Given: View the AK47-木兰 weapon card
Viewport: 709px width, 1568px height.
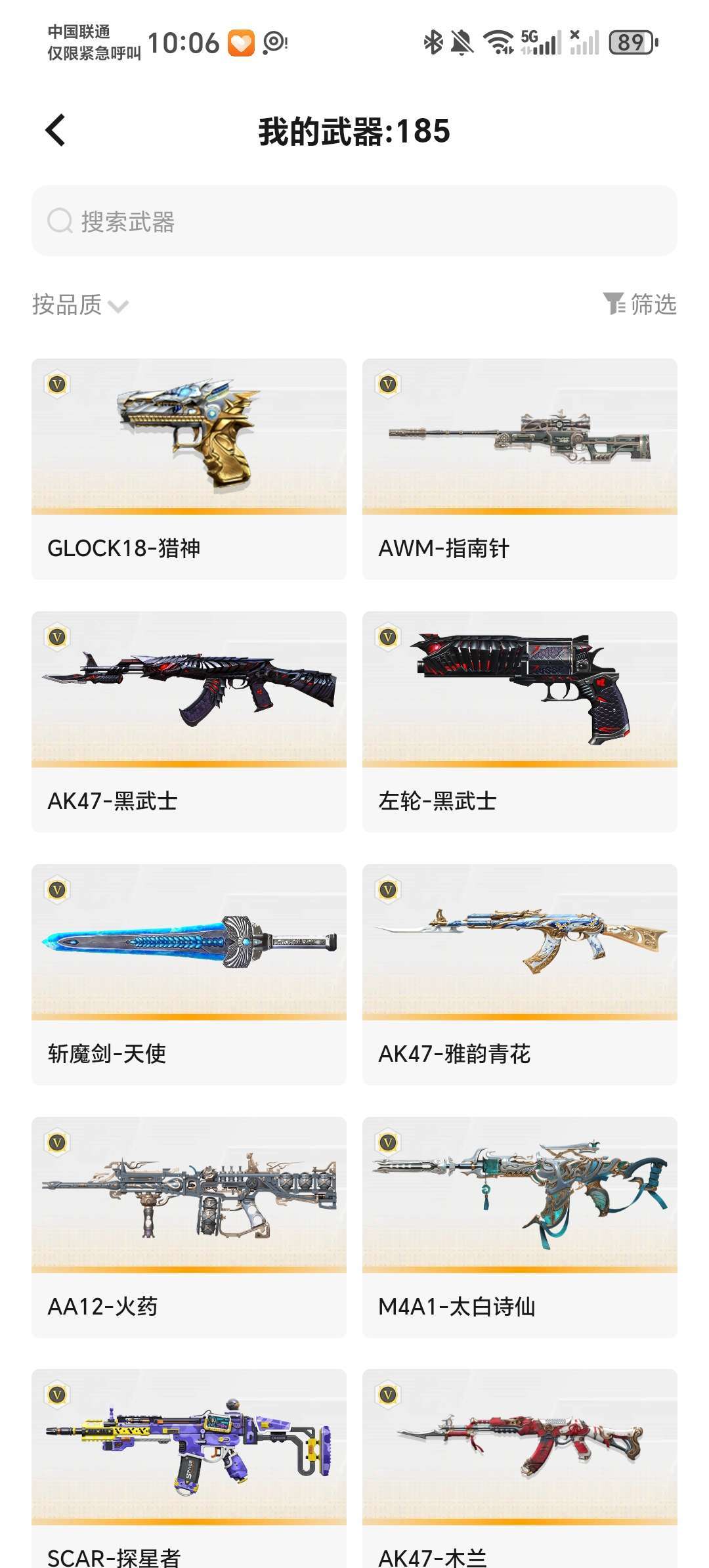Looking at the screenshot, I should (520, 1468).
